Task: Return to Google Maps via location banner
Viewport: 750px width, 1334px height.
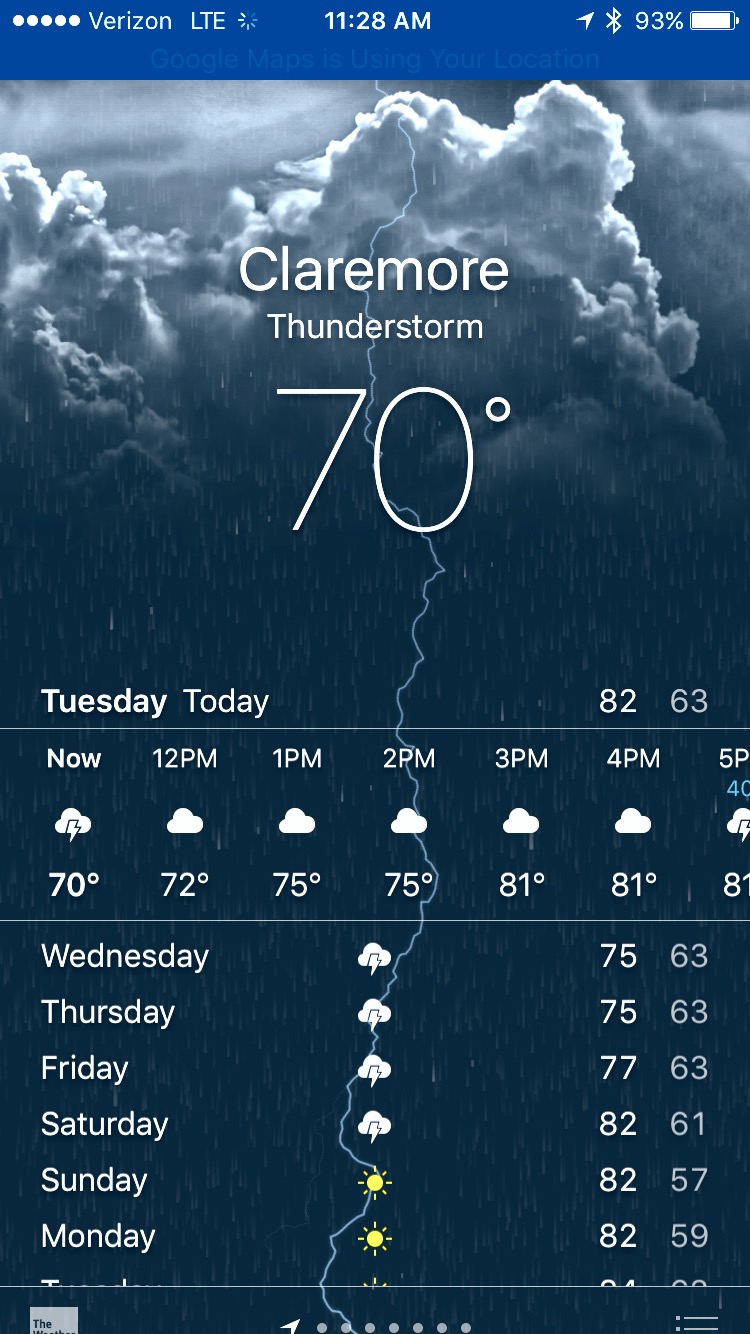Action: 375,59
